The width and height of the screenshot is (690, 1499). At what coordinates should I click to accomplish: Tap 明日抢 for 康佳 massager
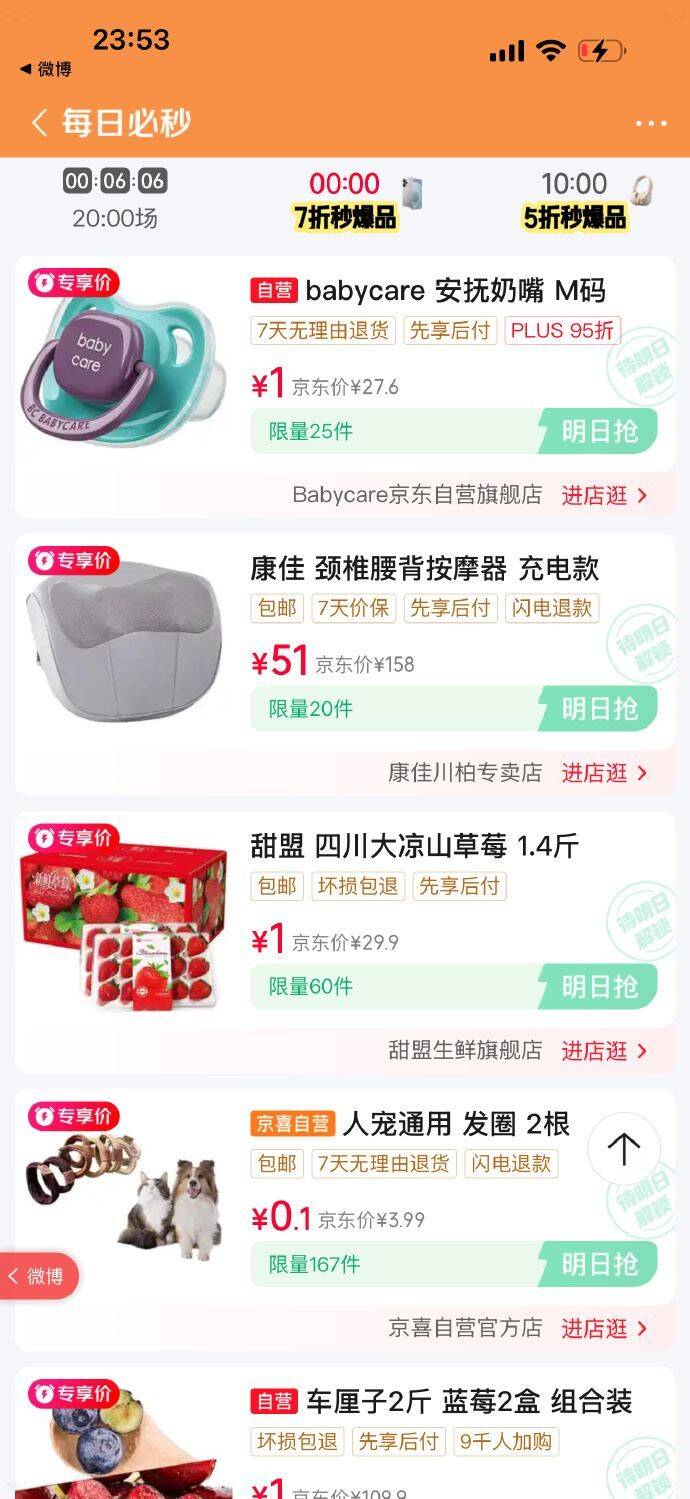click(x=598, y=709)
